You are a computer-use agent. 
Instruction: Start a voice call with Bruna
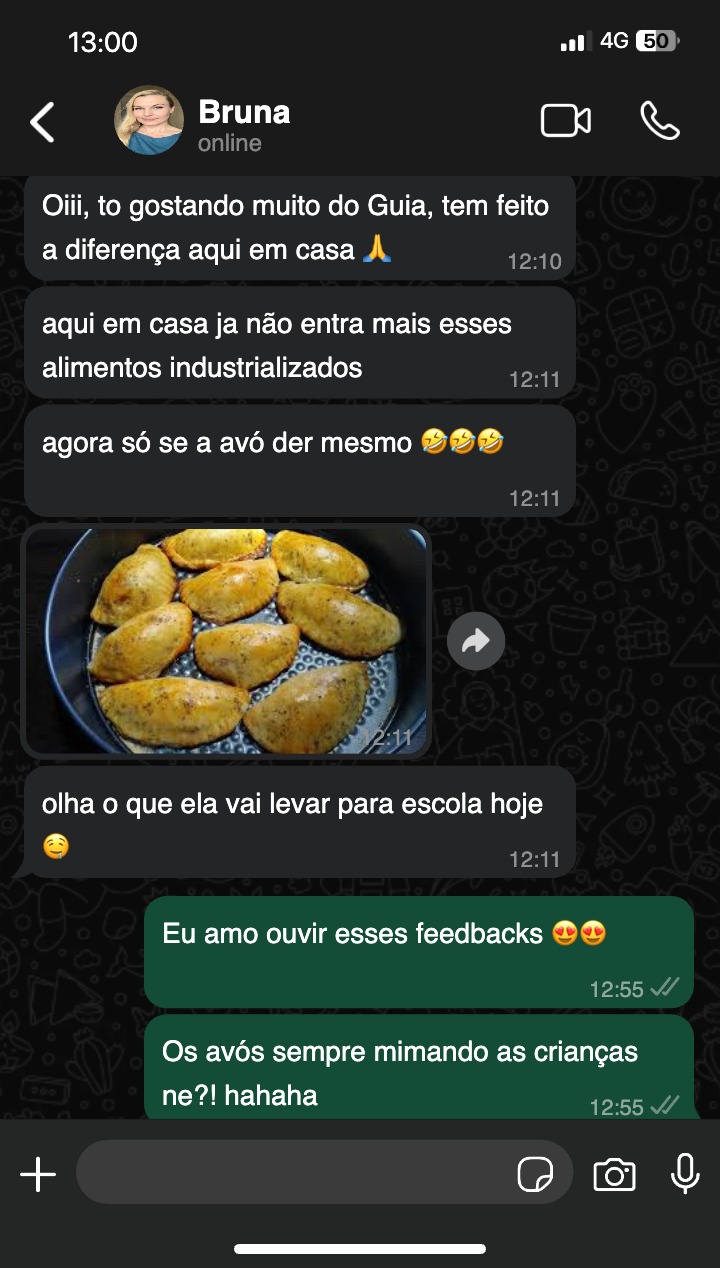(x=660, y=120)
